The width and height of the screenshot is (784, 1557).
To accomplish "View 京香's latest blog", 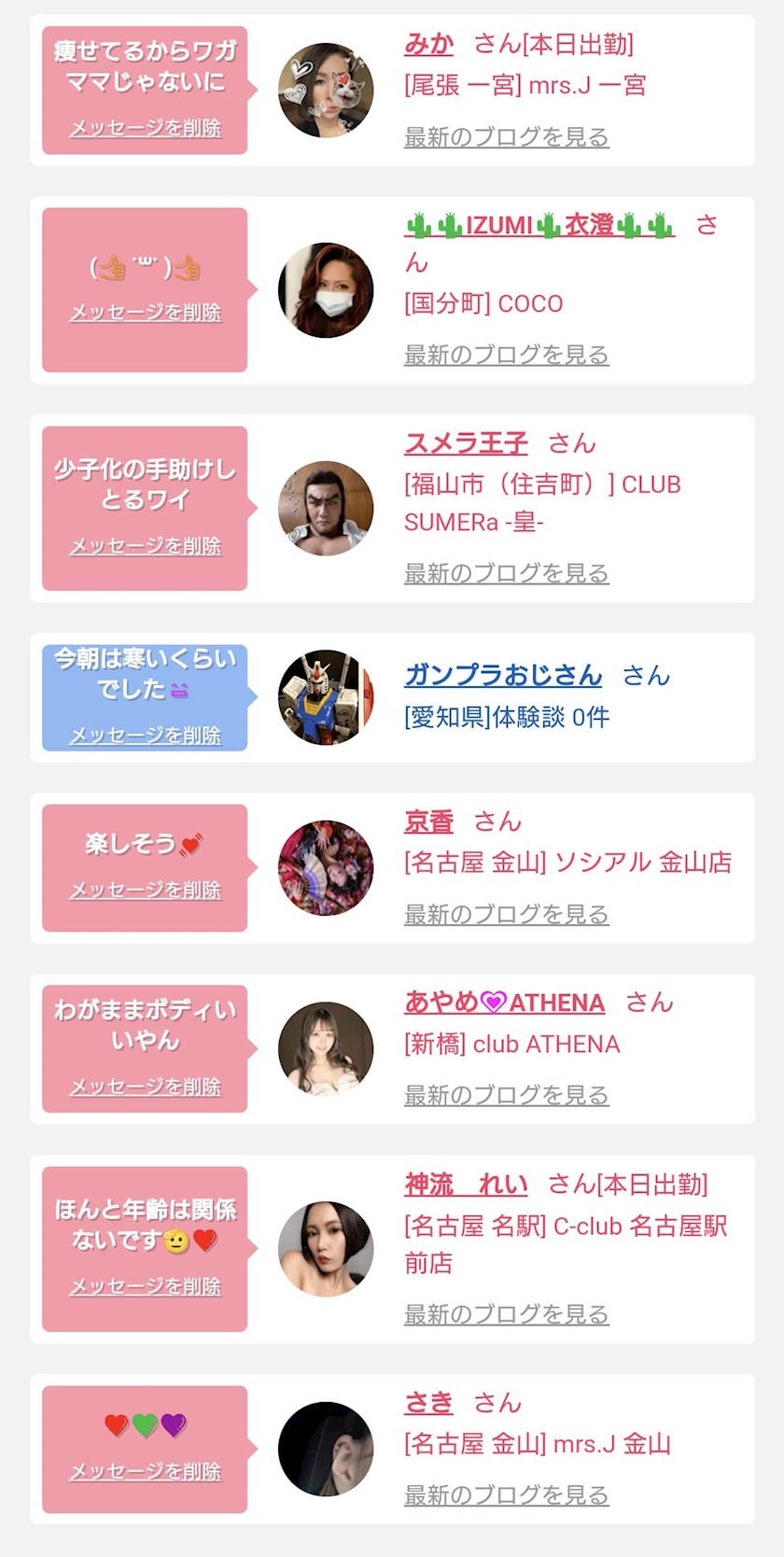I will 506,914.
